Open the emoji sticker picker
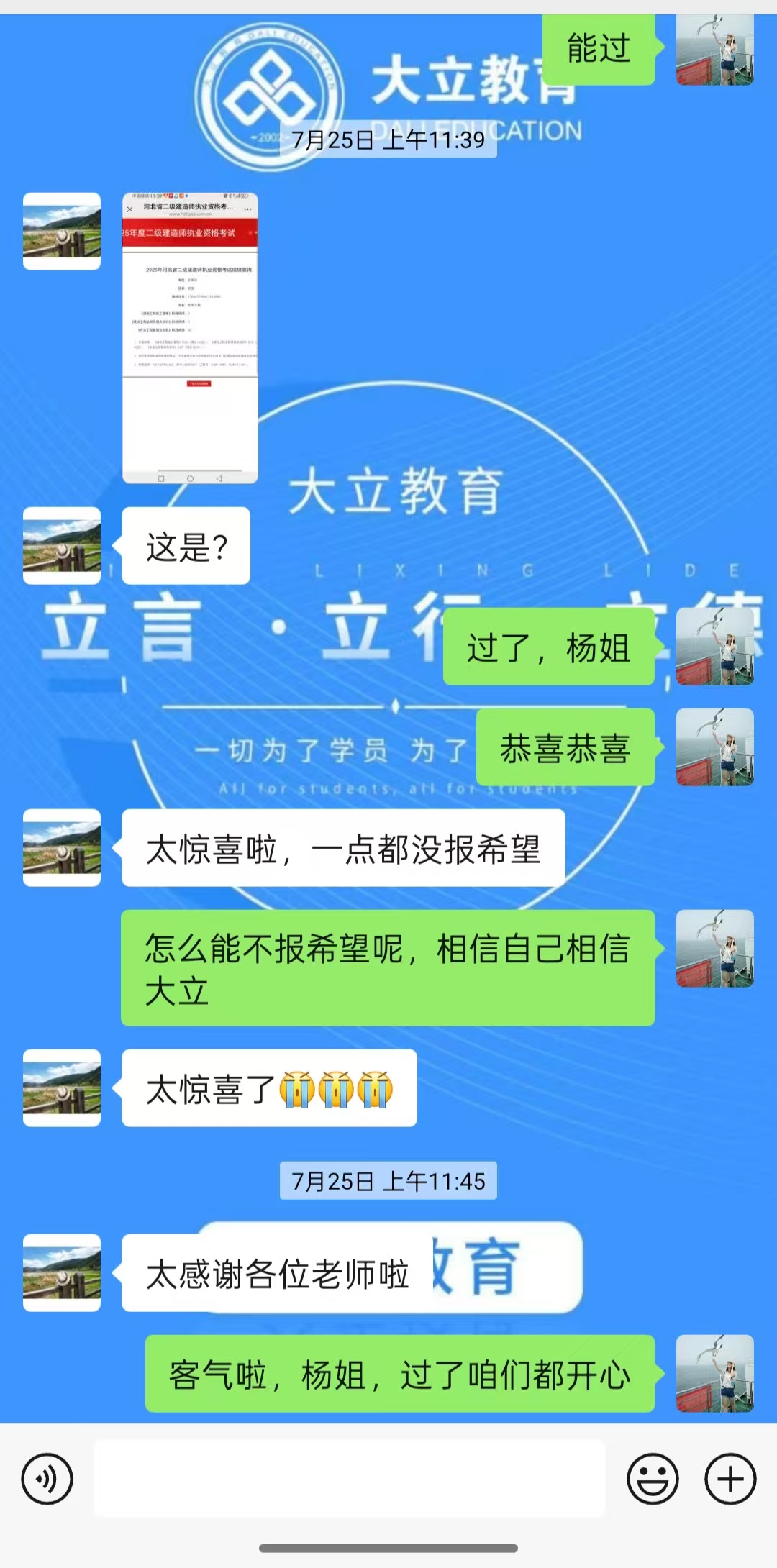The image size is (777, 1568). pos(653,1479)
